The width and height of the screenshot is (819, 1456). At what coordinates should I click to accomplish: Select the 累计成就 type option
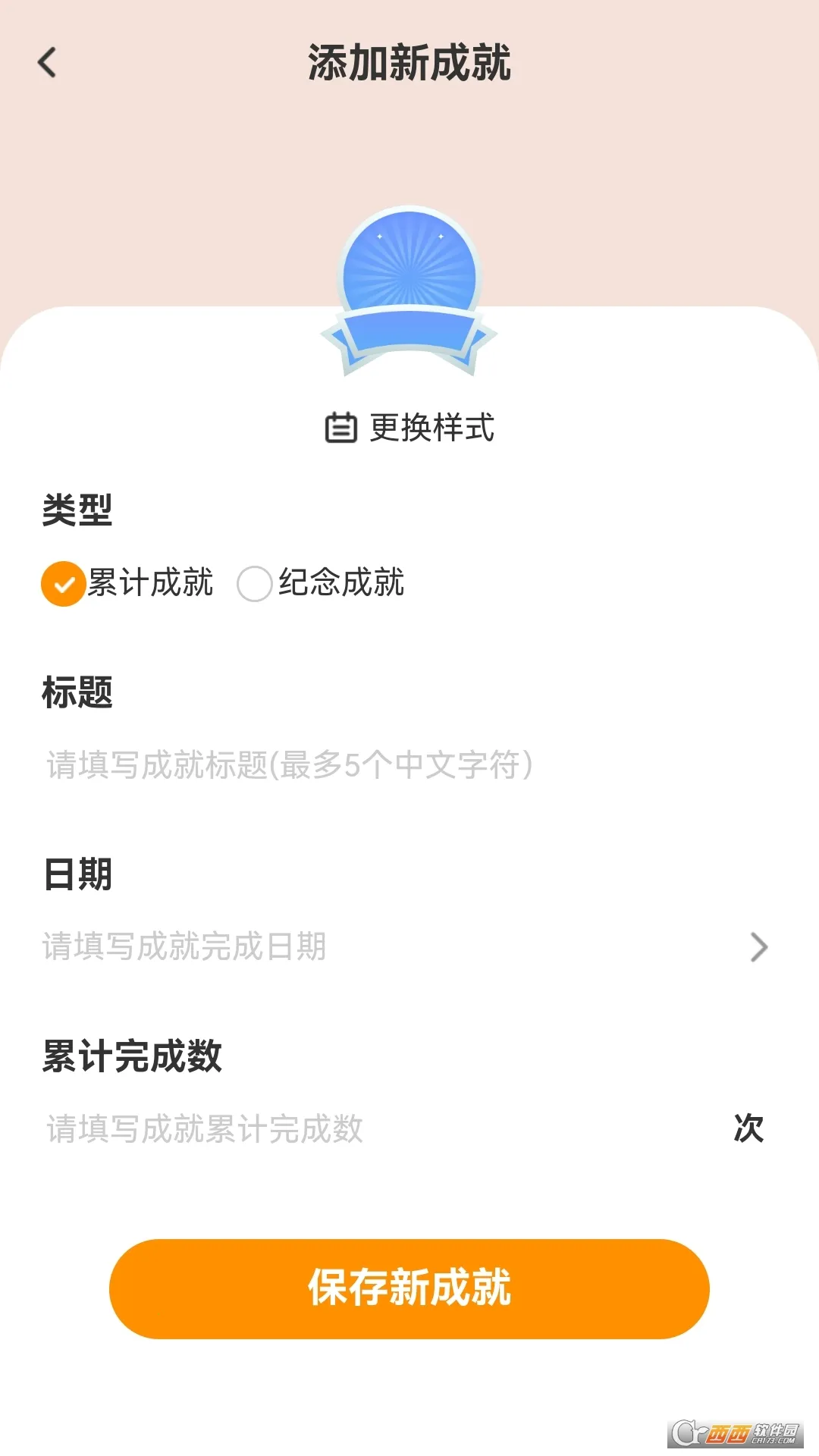click(64, 584)
